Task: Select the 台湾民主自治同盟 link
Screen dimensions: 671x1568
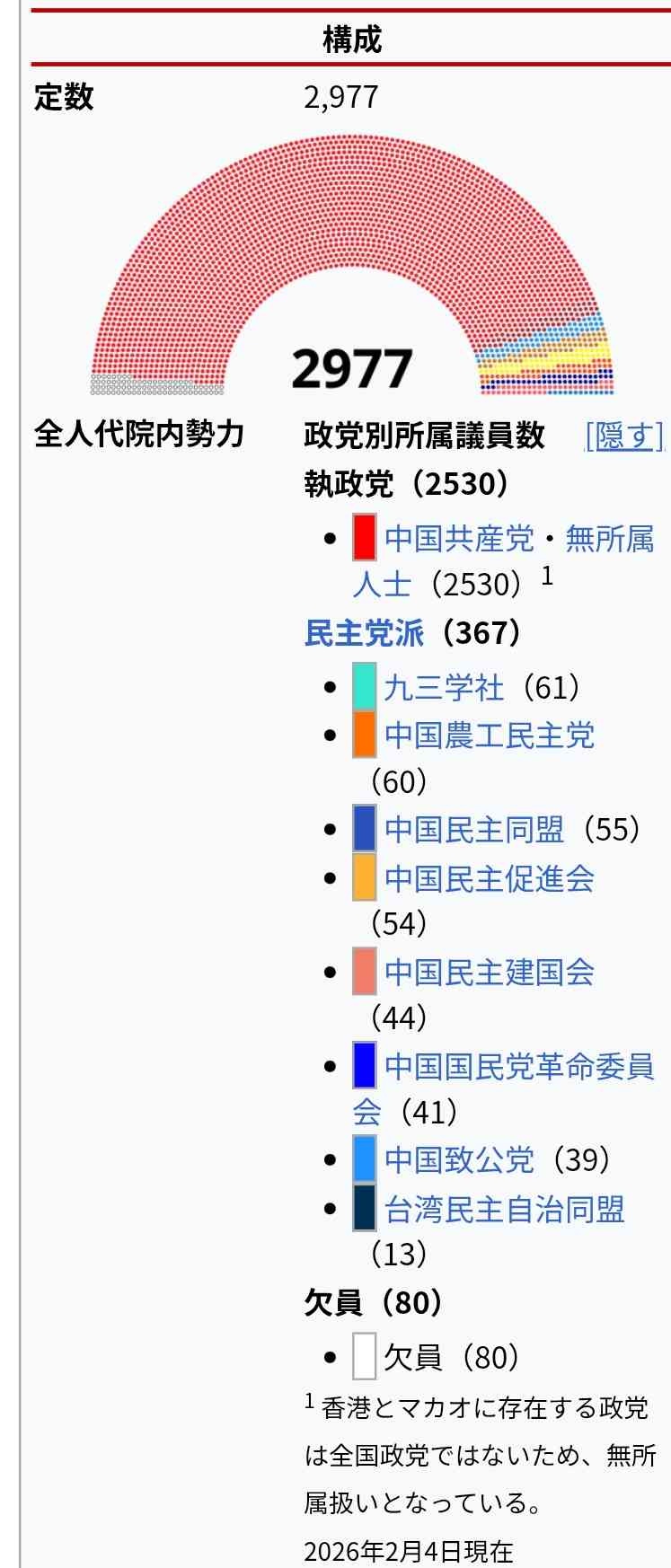Action: click(504, 1209)
